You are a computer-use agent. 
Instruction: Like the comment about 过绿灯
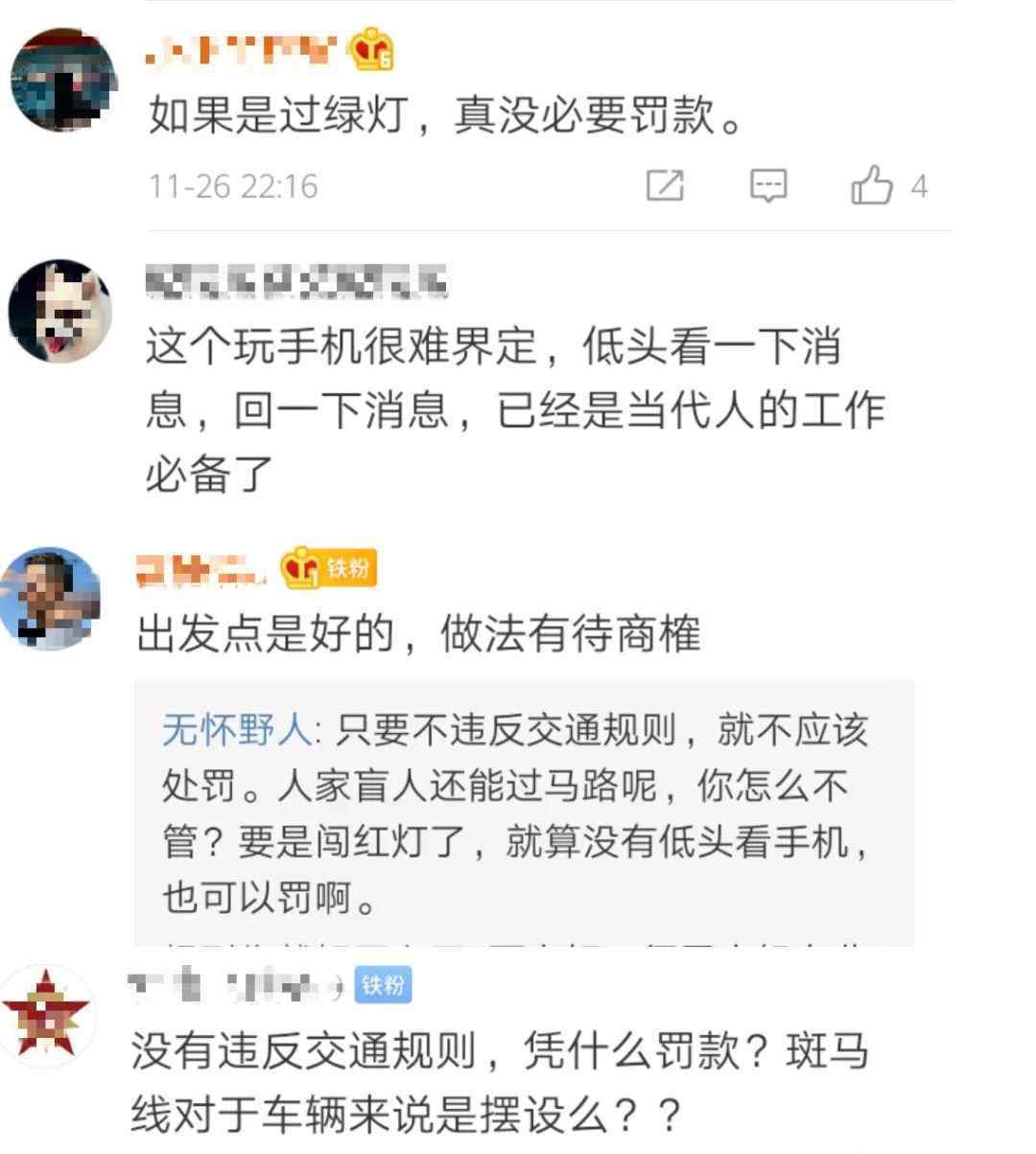872,185
